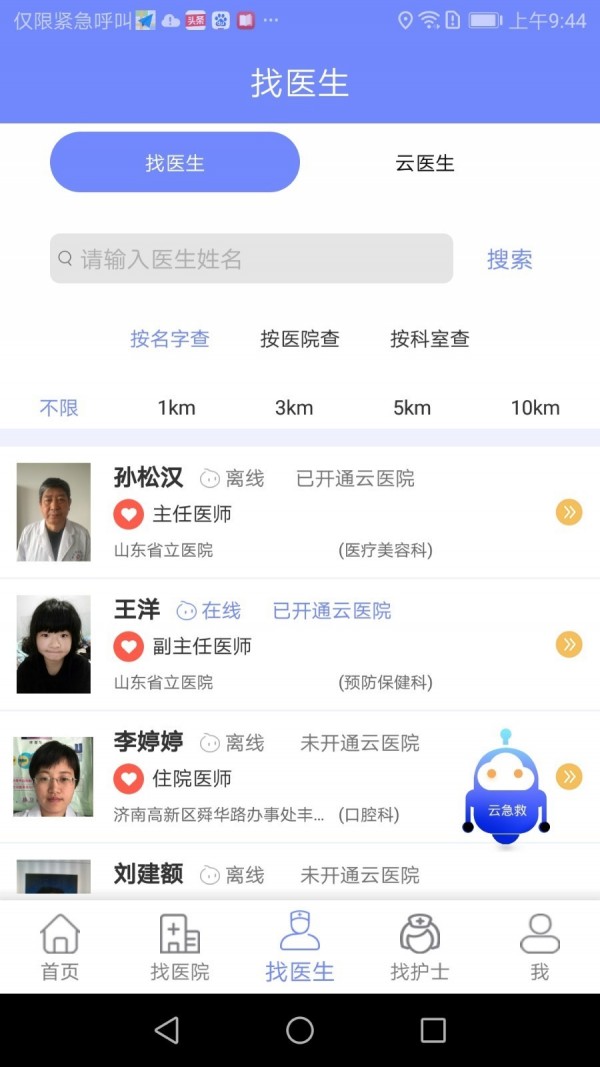Switch to the 找护士 tab
The height and width of the screenshot is (1067, 600).
click(x=420, y=947)
